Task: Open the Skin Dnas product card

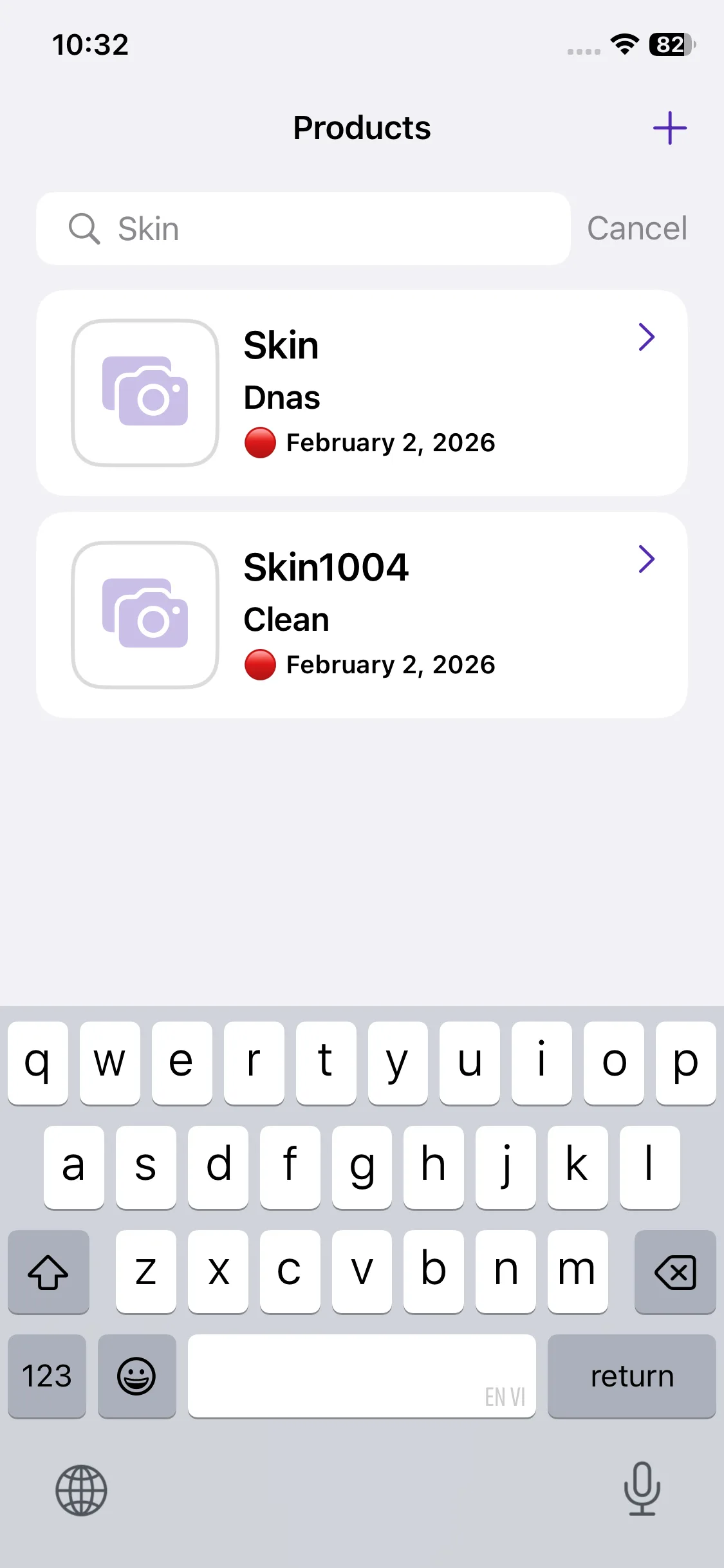Action: 399,393
